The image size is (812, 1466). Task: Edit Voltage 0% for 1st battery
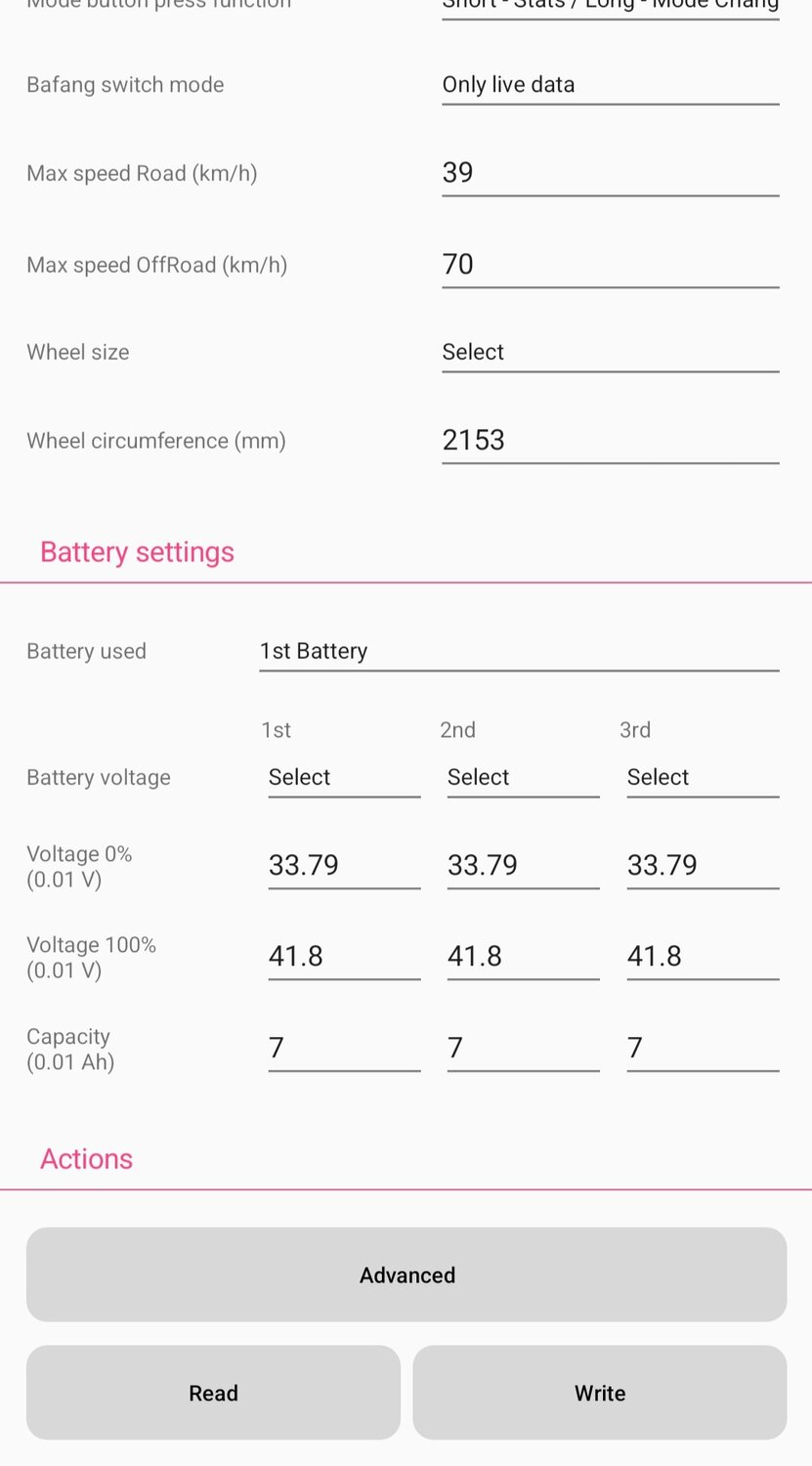(344, 866)
